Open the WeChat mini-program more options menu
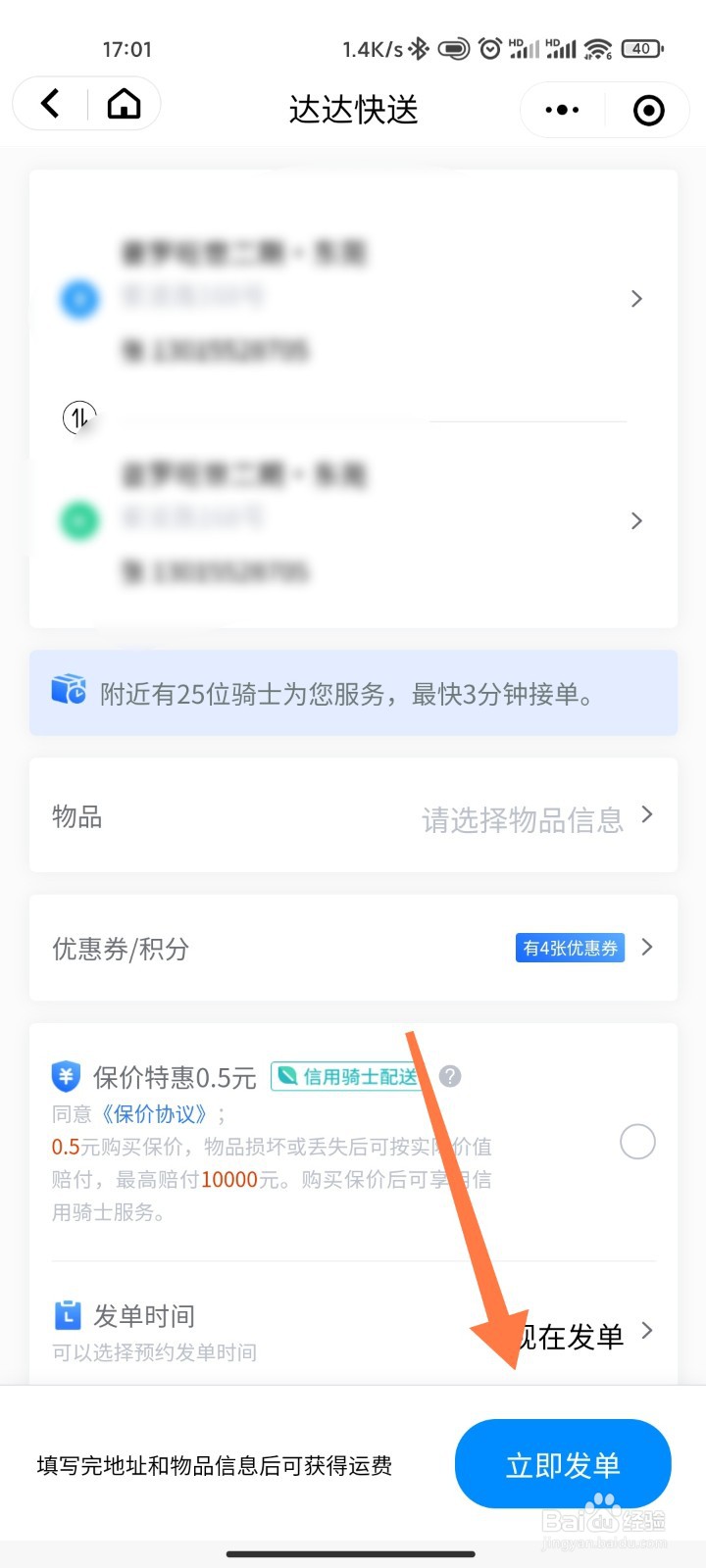Image resolution: width=706 pixels, height=1568 pixels. [561, 110]
